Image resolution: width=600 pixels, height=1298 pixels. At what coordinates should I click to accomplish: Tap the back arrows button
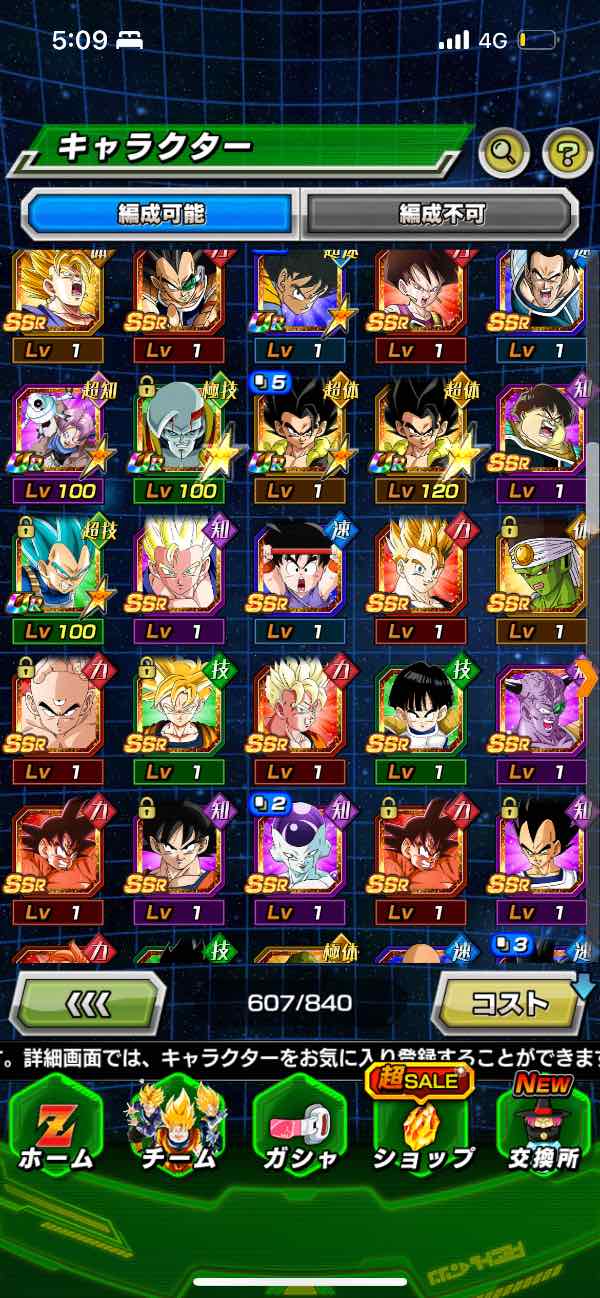click(88, 1002)
